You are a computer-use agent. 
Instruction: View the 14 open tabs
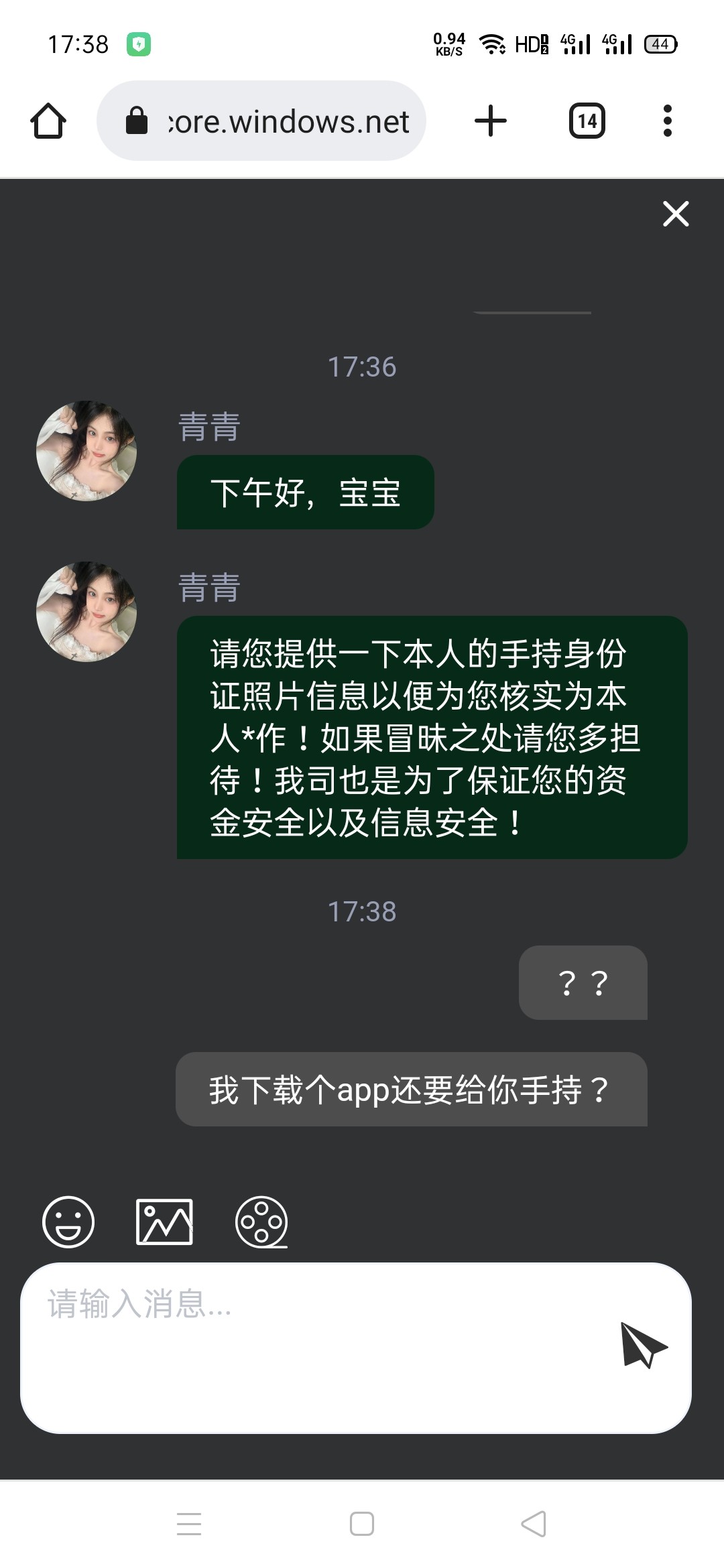587,121
